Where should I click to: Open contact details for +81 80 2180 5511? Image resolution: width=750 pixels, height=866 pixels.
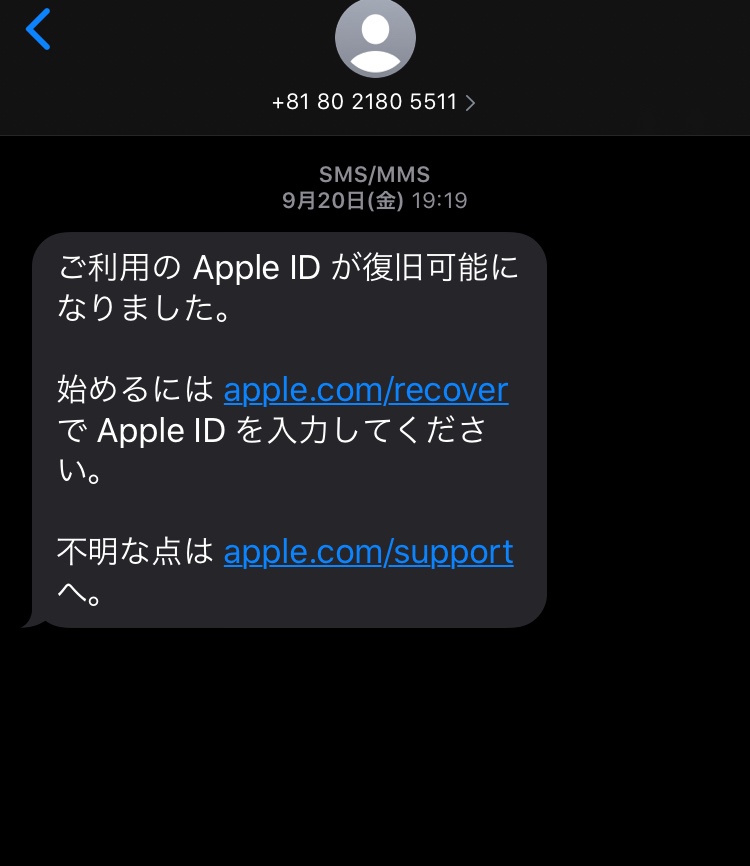374,102
